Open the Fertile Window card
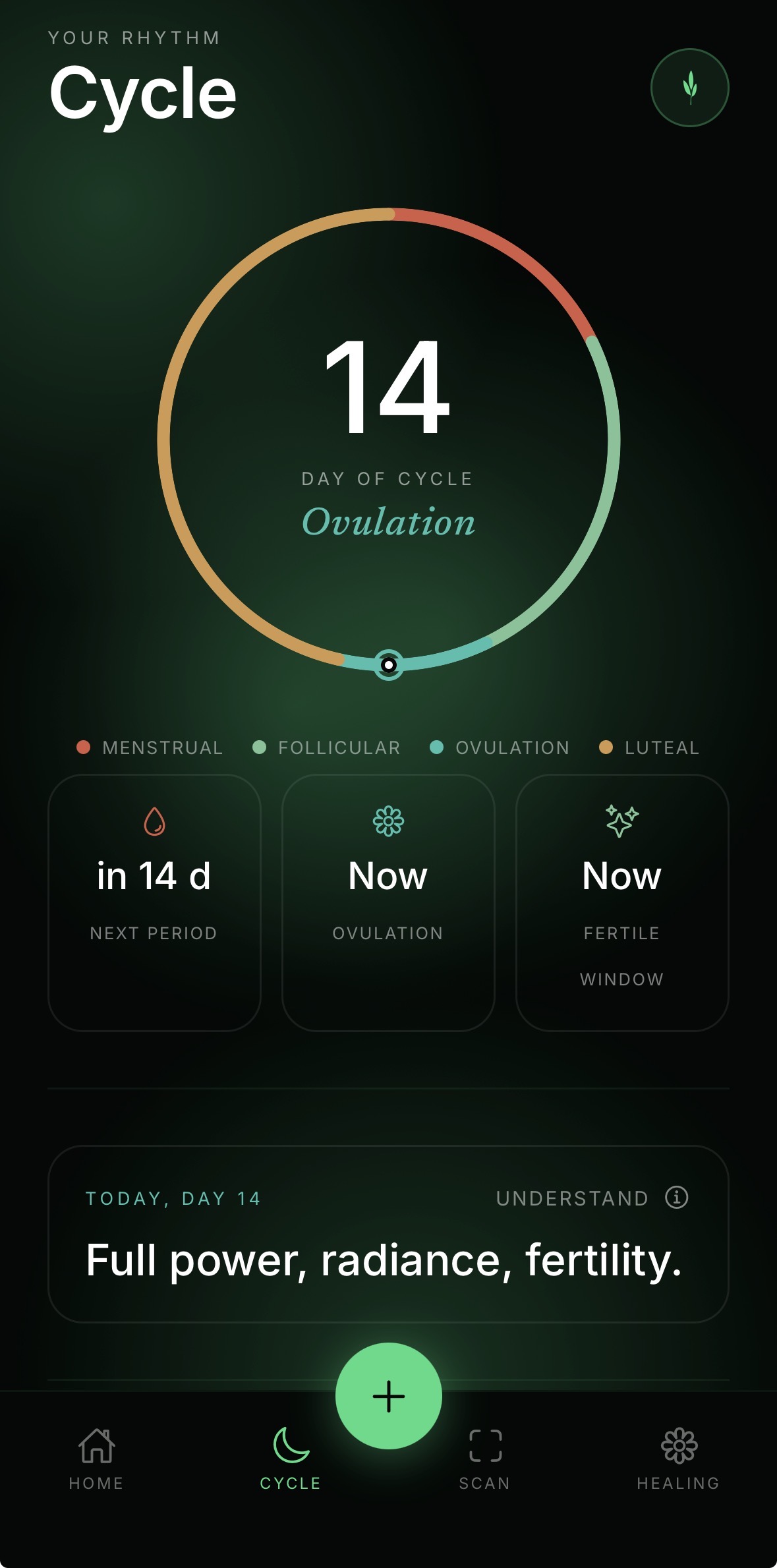 point(622,902)
